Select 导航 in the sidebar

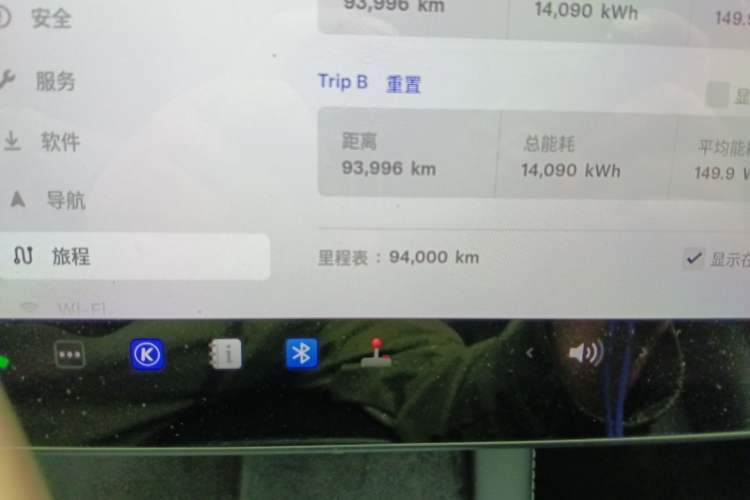click(x=65, y=200)
